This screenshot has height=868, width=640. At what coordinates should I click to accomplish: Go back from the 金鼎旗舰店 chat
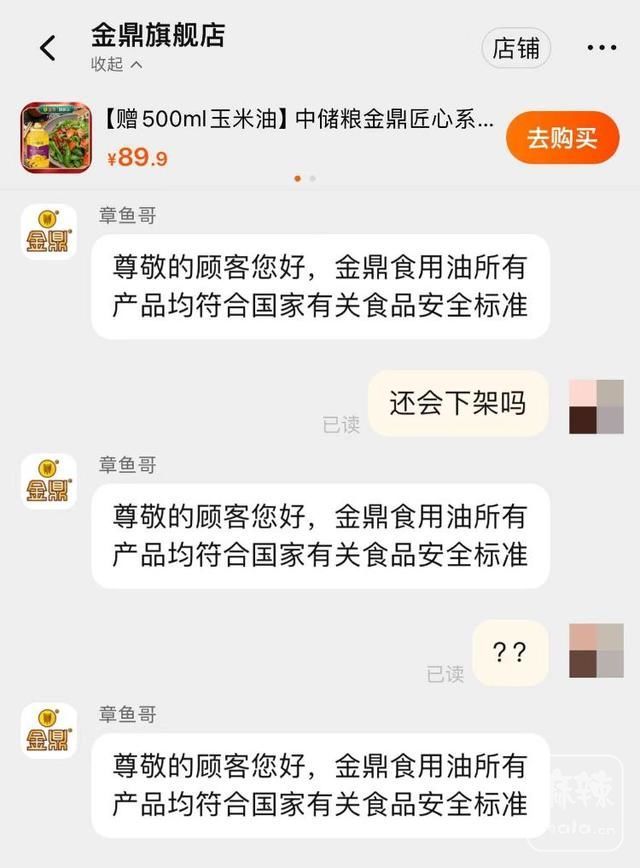pyautogui.click(x=47, y=47)
